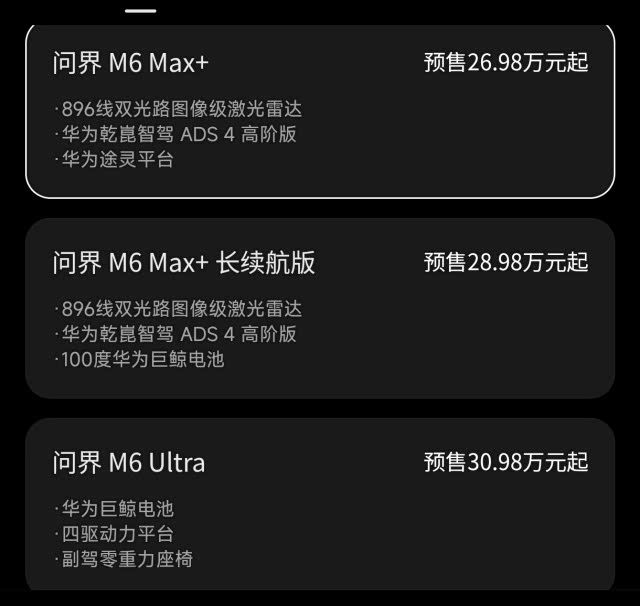
Task: Choose 问界 M6 Max+ 长续航版 card
Action: [319, 308]
